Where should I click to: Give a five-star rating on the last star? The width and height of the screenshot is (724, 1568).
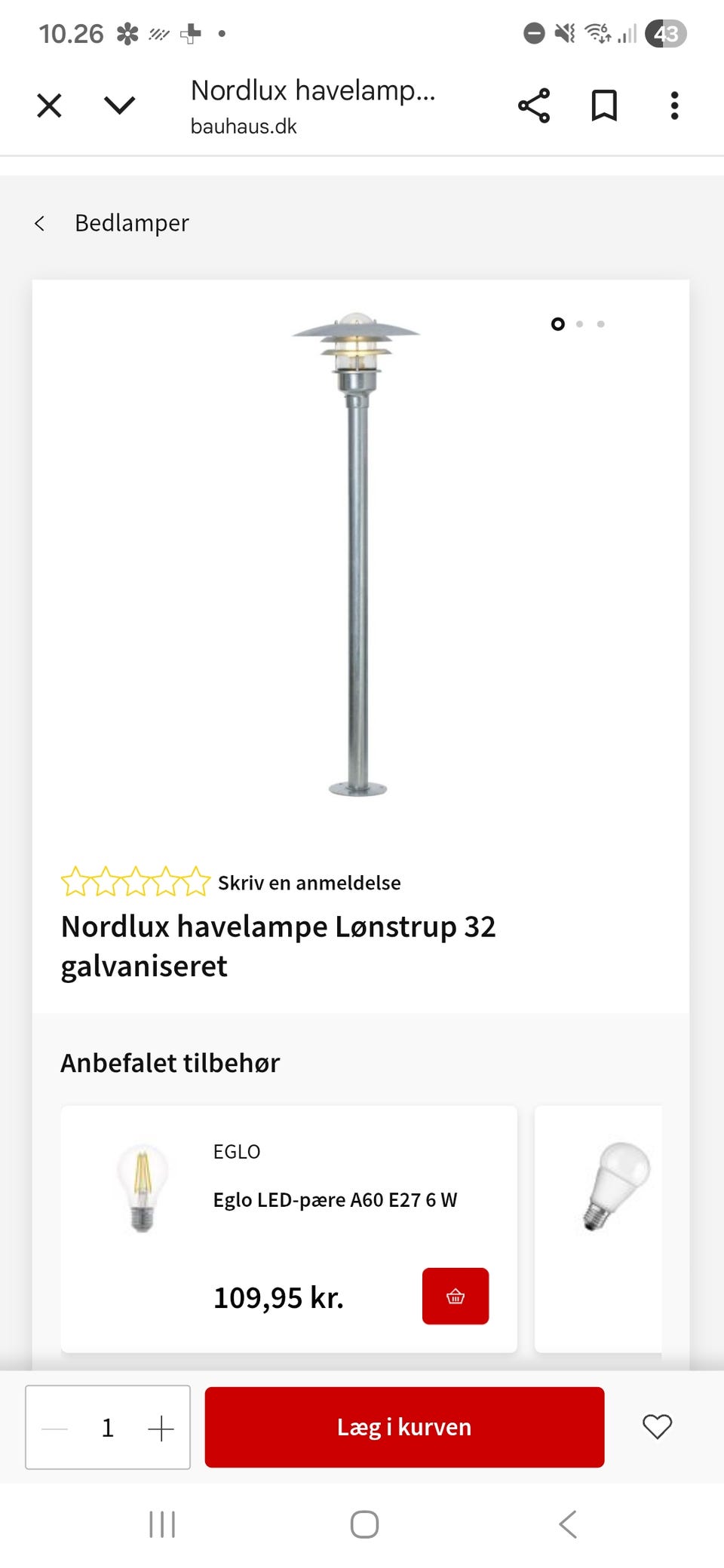[195, 880]
